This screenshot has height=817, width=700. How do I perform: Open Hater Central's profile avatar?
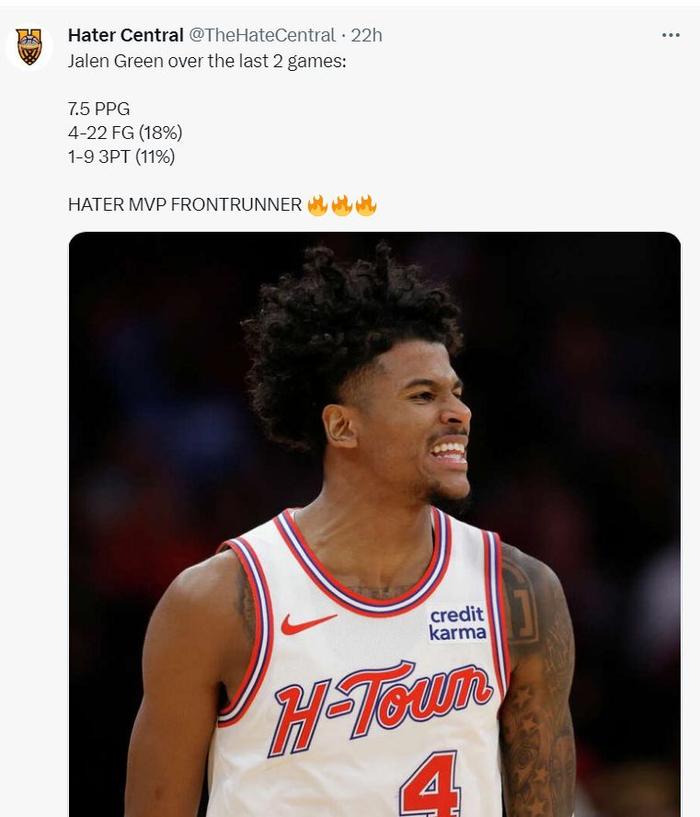coord(29,46)
